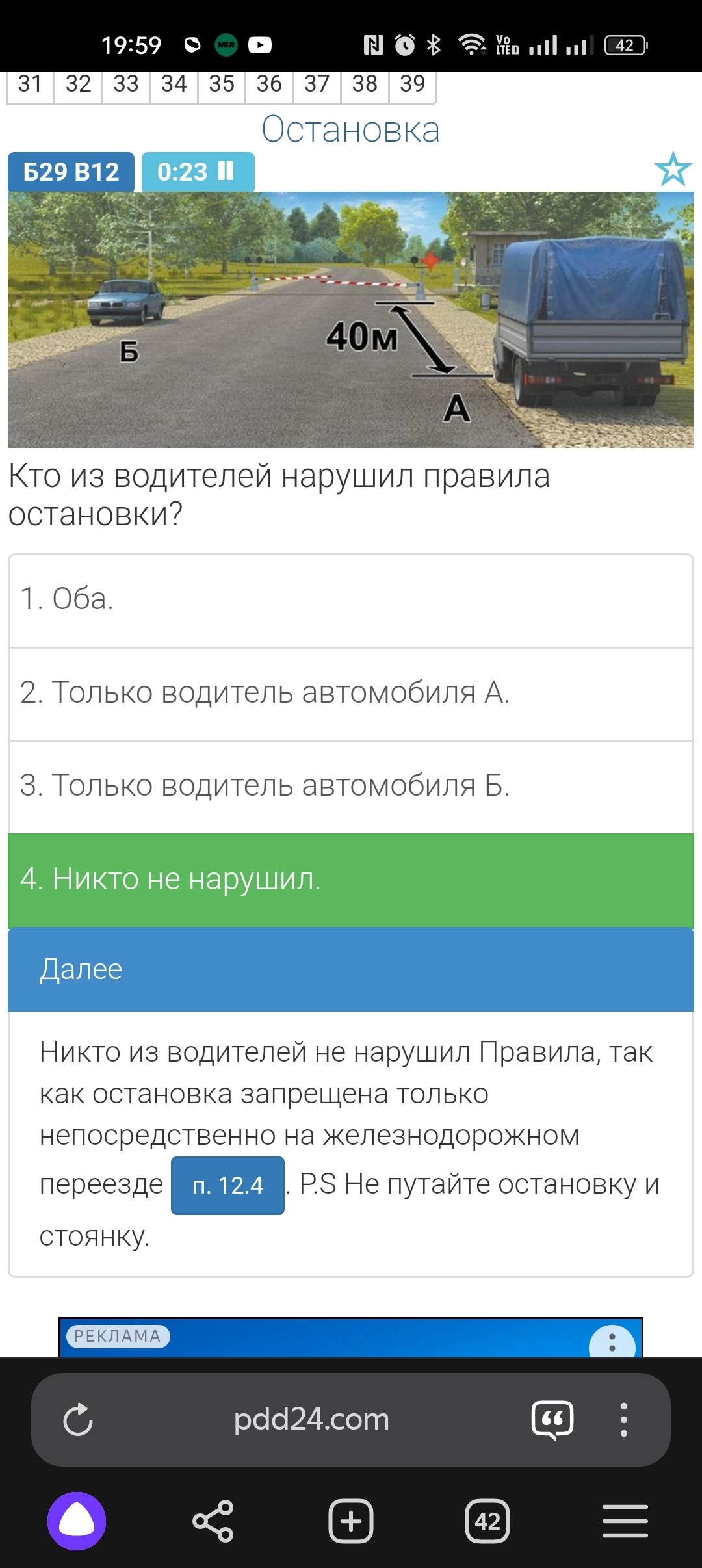Viewport: 702px width, 1568px height.
Task: Continue with the Далее button
Action: point(351,969)
